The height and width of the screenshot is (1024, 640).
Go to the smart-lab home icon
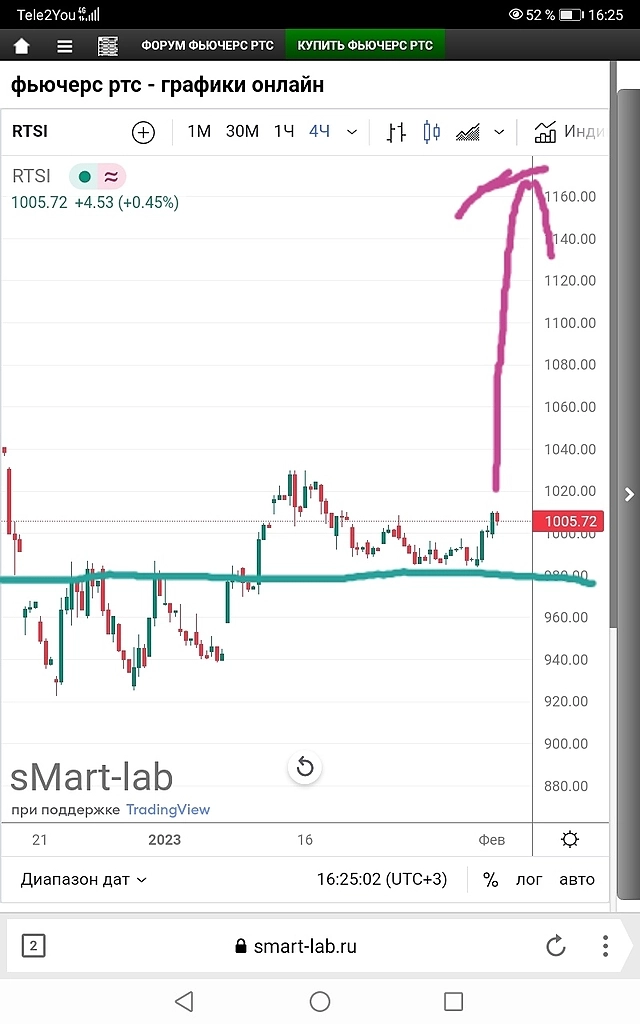[x=21, y=46]
